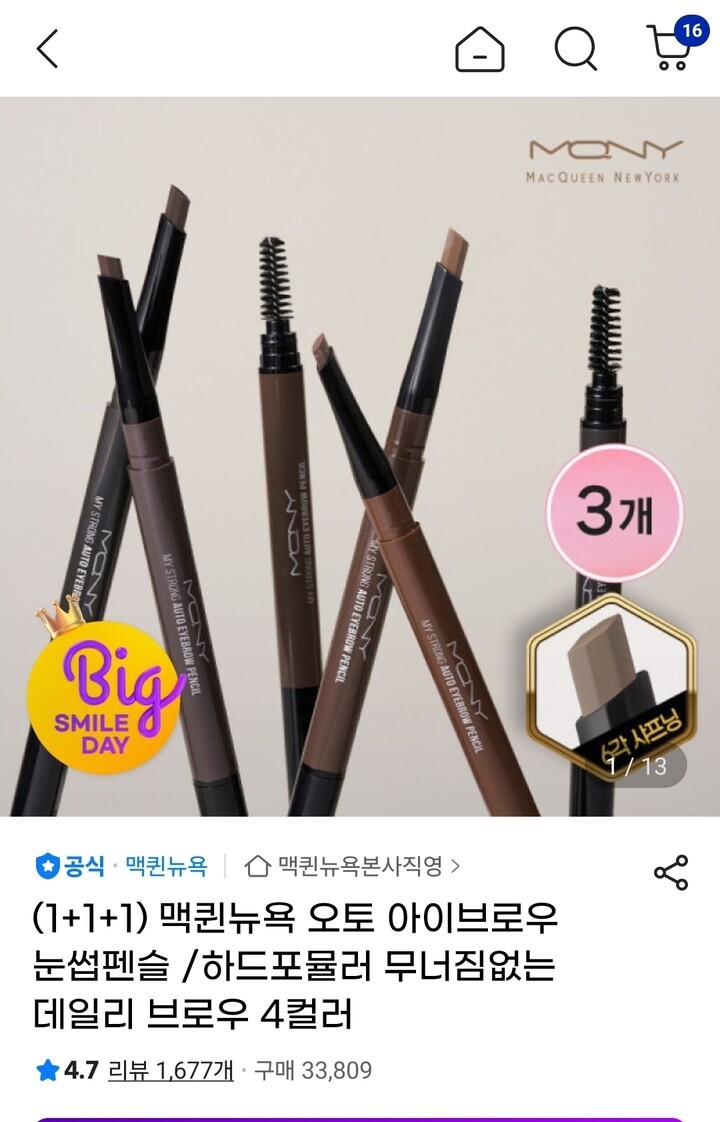Screen dimensions: 720x1122
Task: Open 맥퀸뉴욕 brand link
Action: coord(166,866)
